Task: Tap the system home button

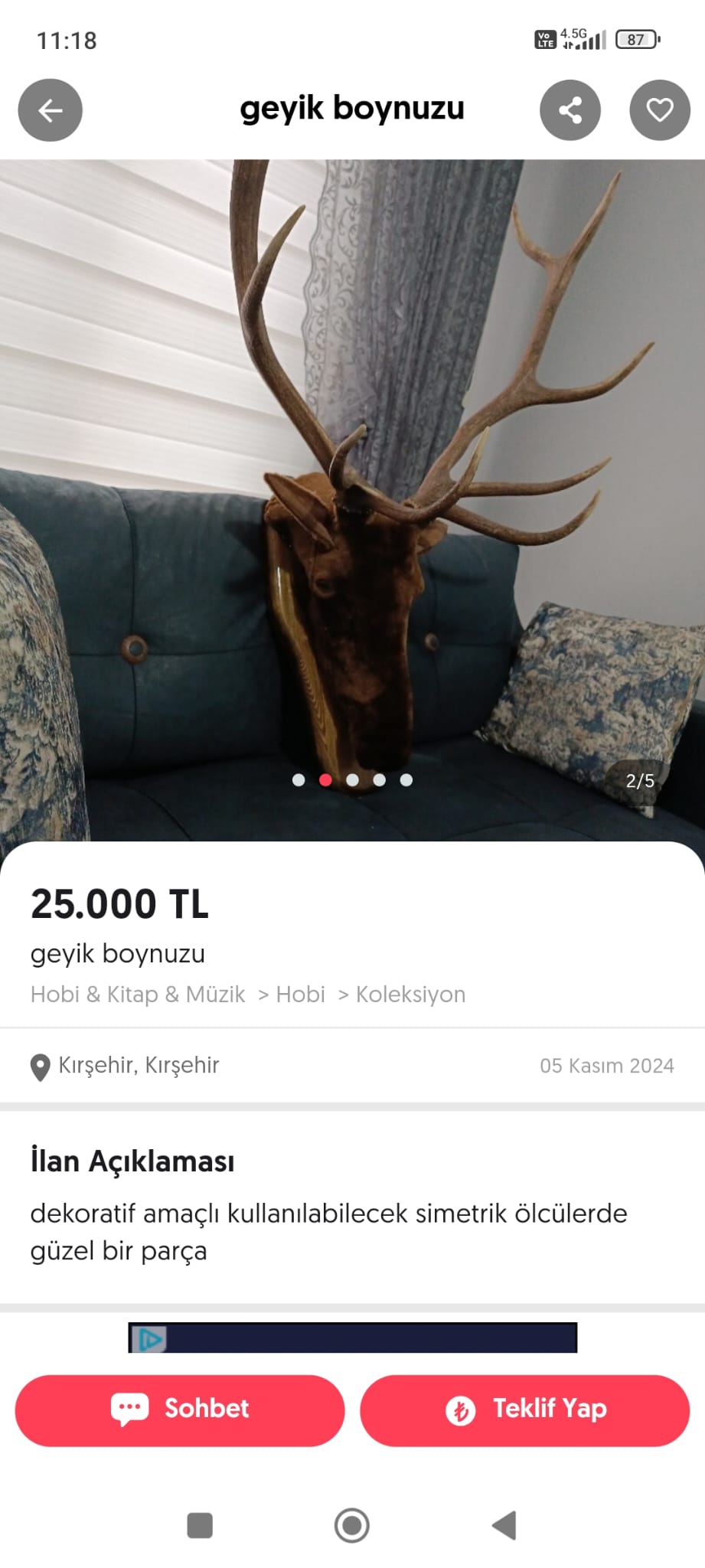Action: (352, 1525)
